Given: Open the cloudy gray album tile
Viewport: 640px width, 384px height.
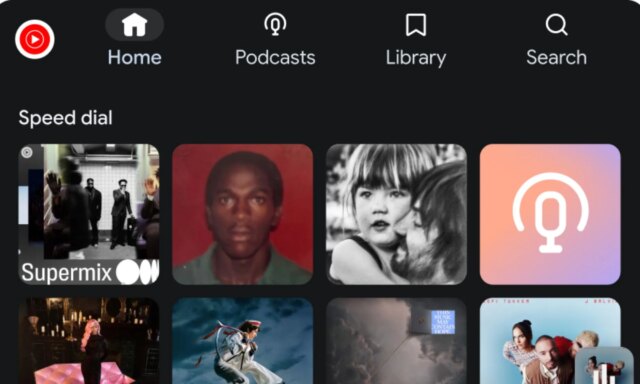Looking at the screenshot, I should click(x=396, y=341).
